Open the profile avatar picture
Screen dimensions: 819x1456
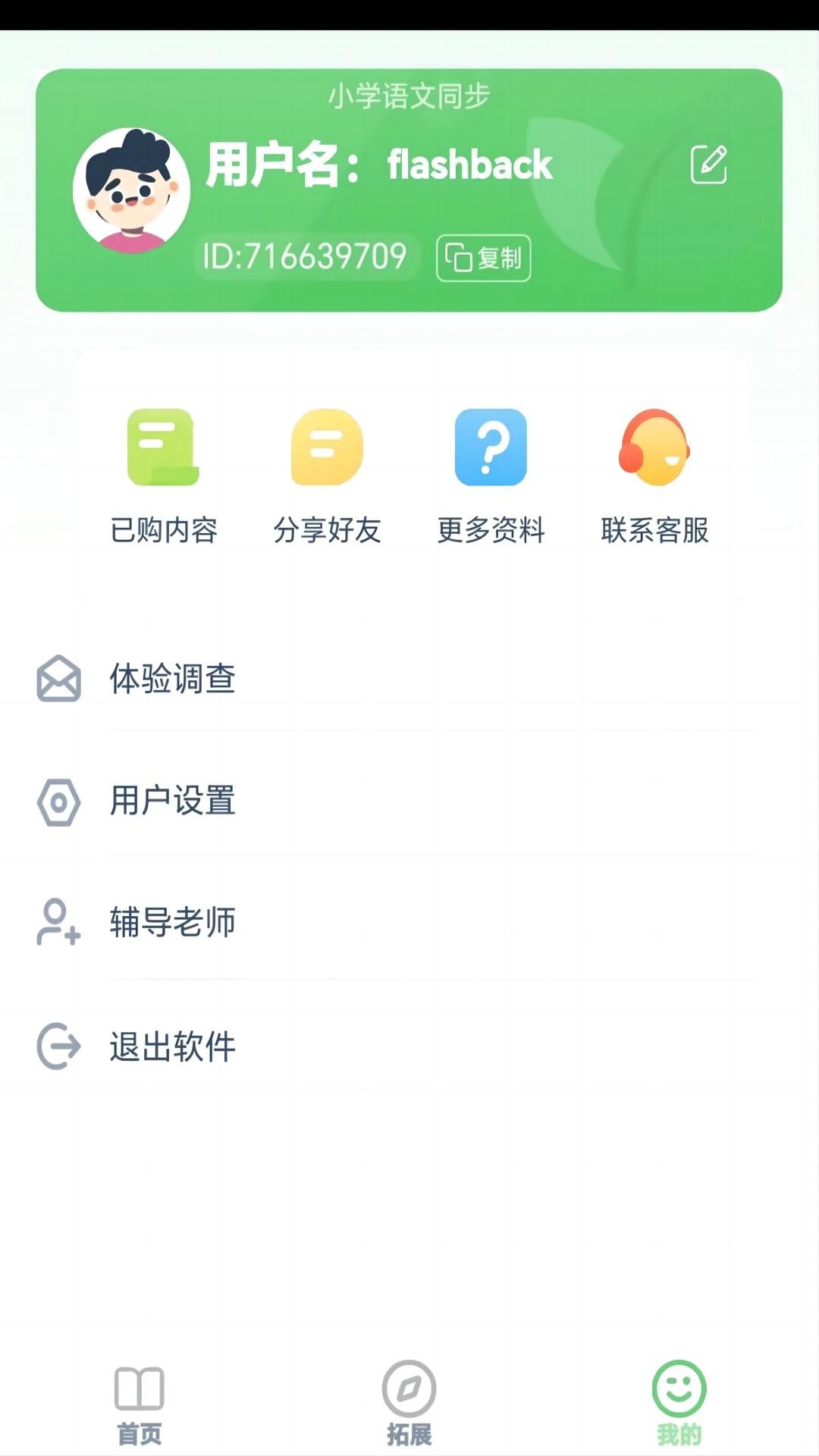point(131,190)
